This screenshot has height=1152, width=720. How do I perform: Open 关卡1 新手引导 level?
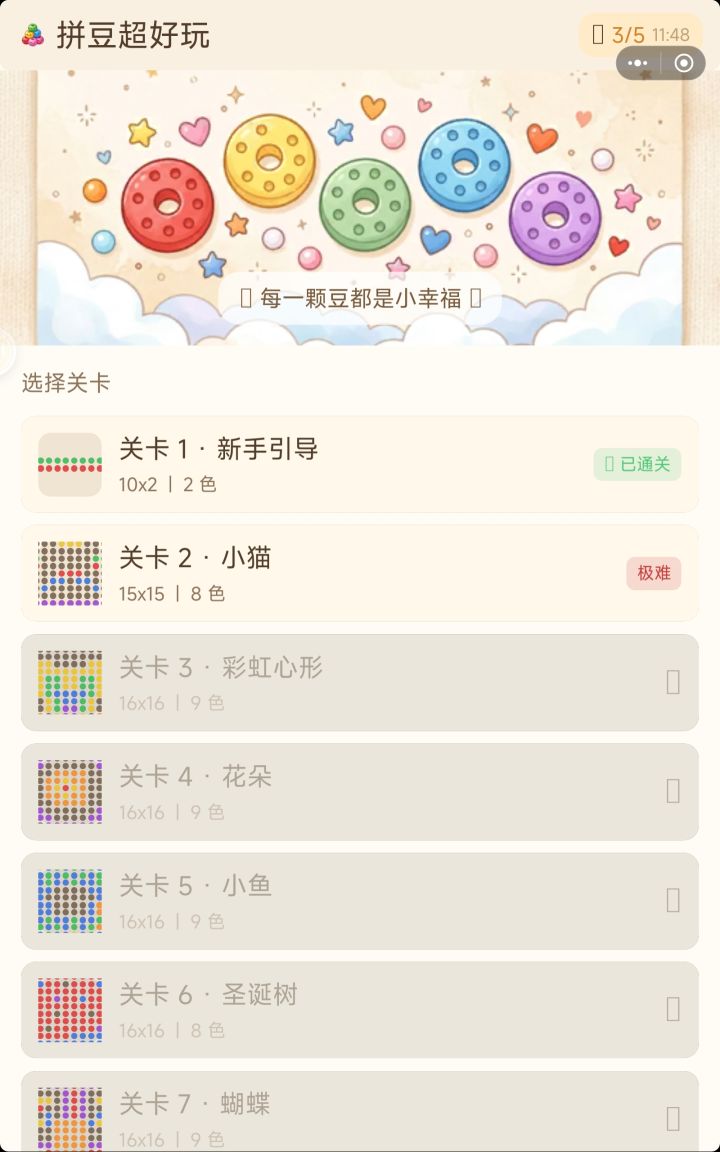[360, 465]
